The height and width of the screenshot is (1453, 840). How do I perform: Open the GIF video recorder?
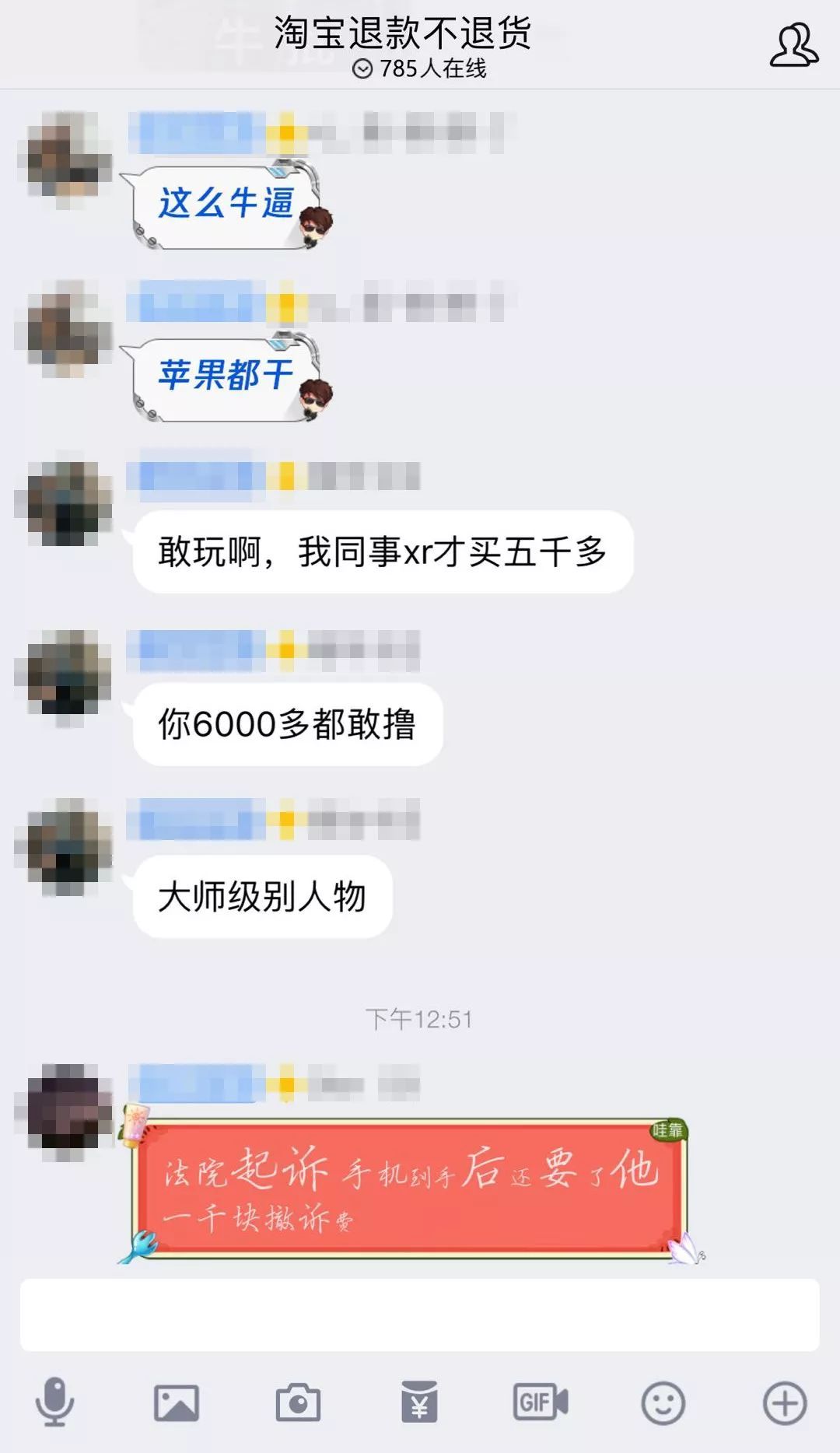click(541, 1402)
